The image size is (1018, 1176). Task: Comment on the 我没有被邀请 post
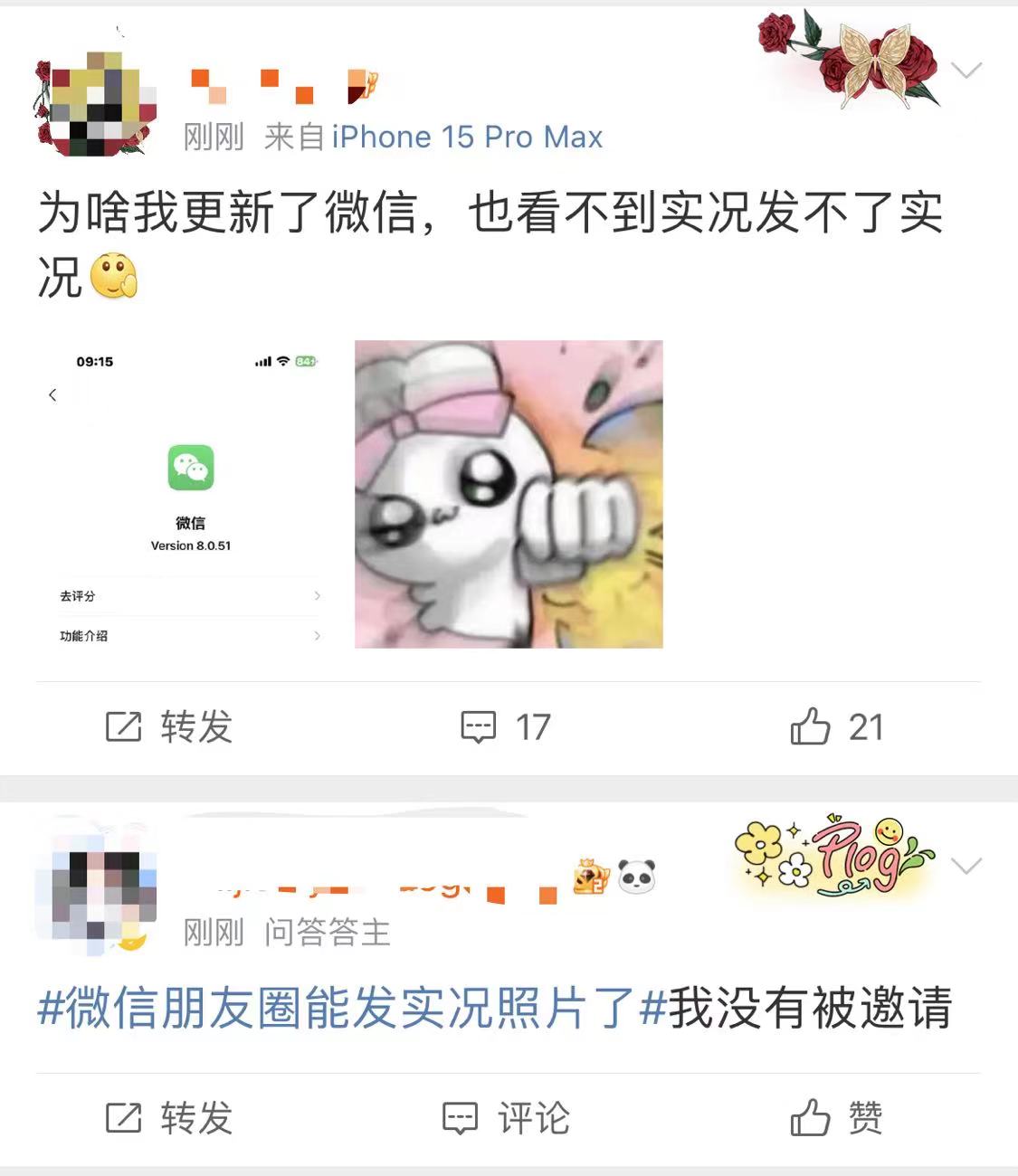pyautogui.click(x=506, y=1119)
